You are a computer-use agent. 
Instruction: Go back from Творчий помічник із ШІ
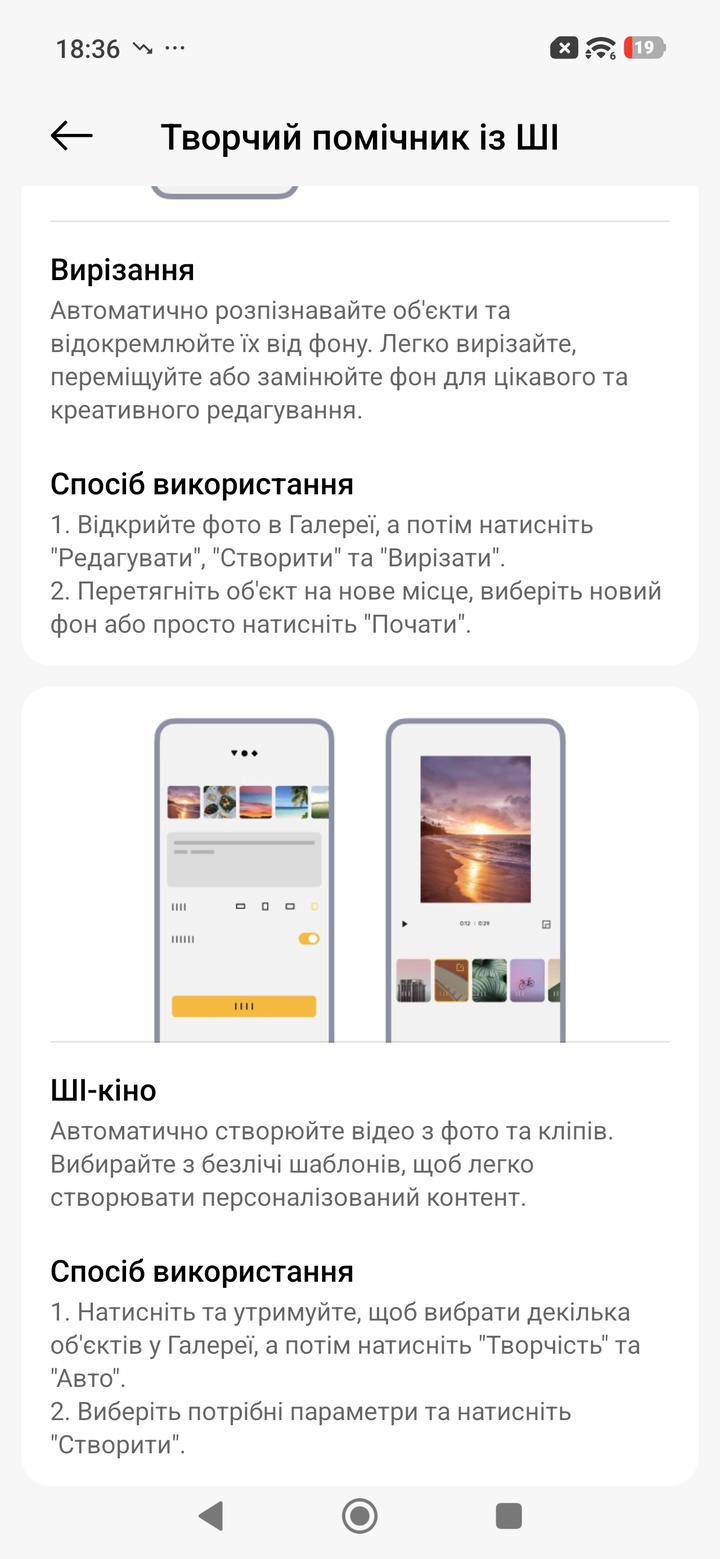point(72,137)
